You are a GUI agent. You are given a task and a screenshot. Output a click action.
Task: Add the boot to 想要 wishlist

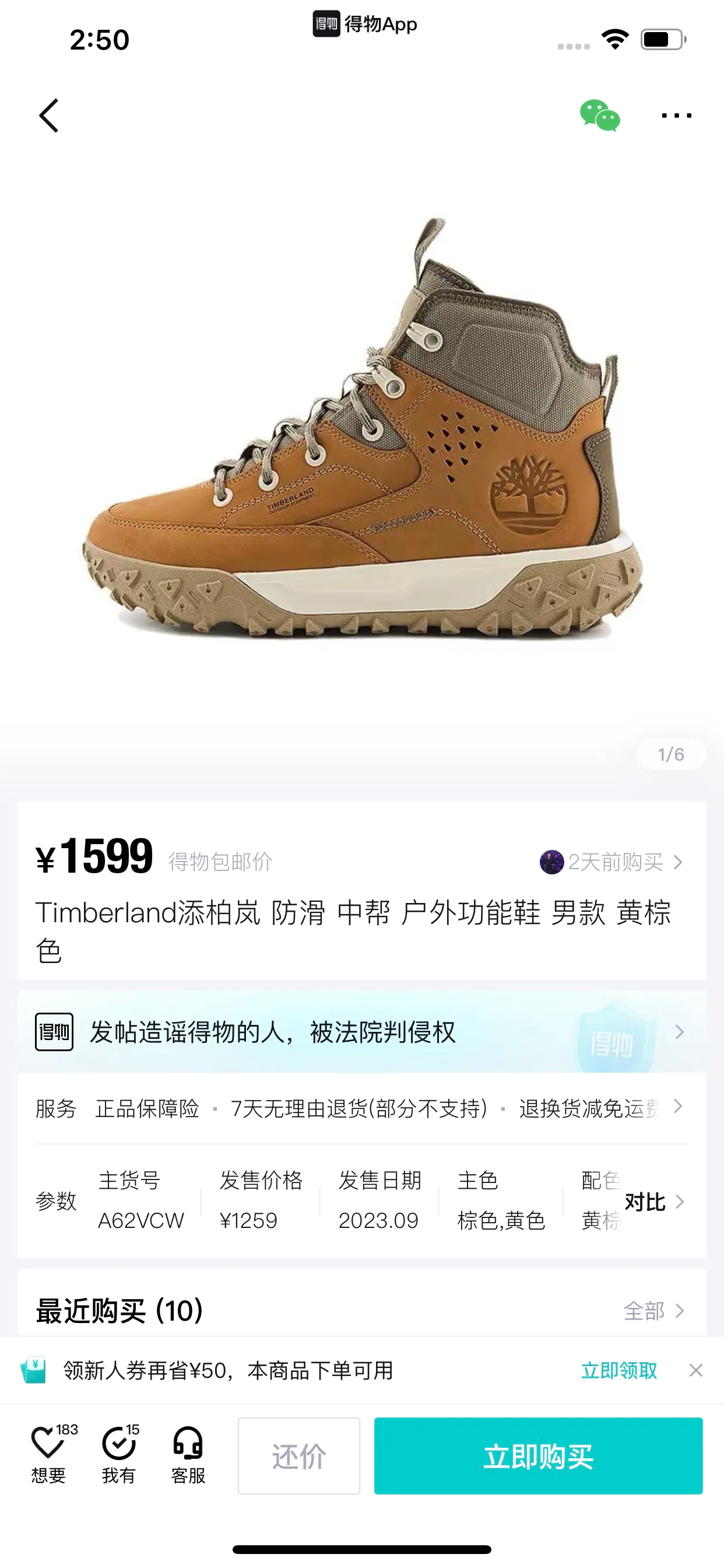(x=48, y=1455)
